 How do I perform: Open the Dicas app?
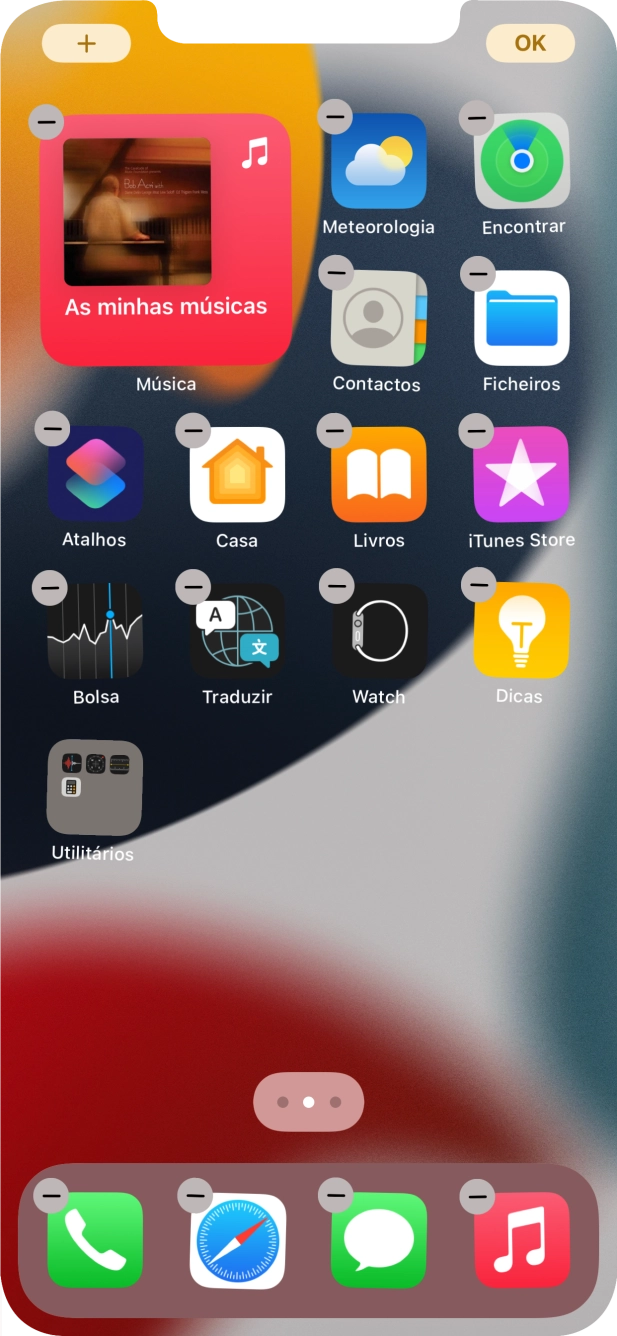click(x=521, y=631)
